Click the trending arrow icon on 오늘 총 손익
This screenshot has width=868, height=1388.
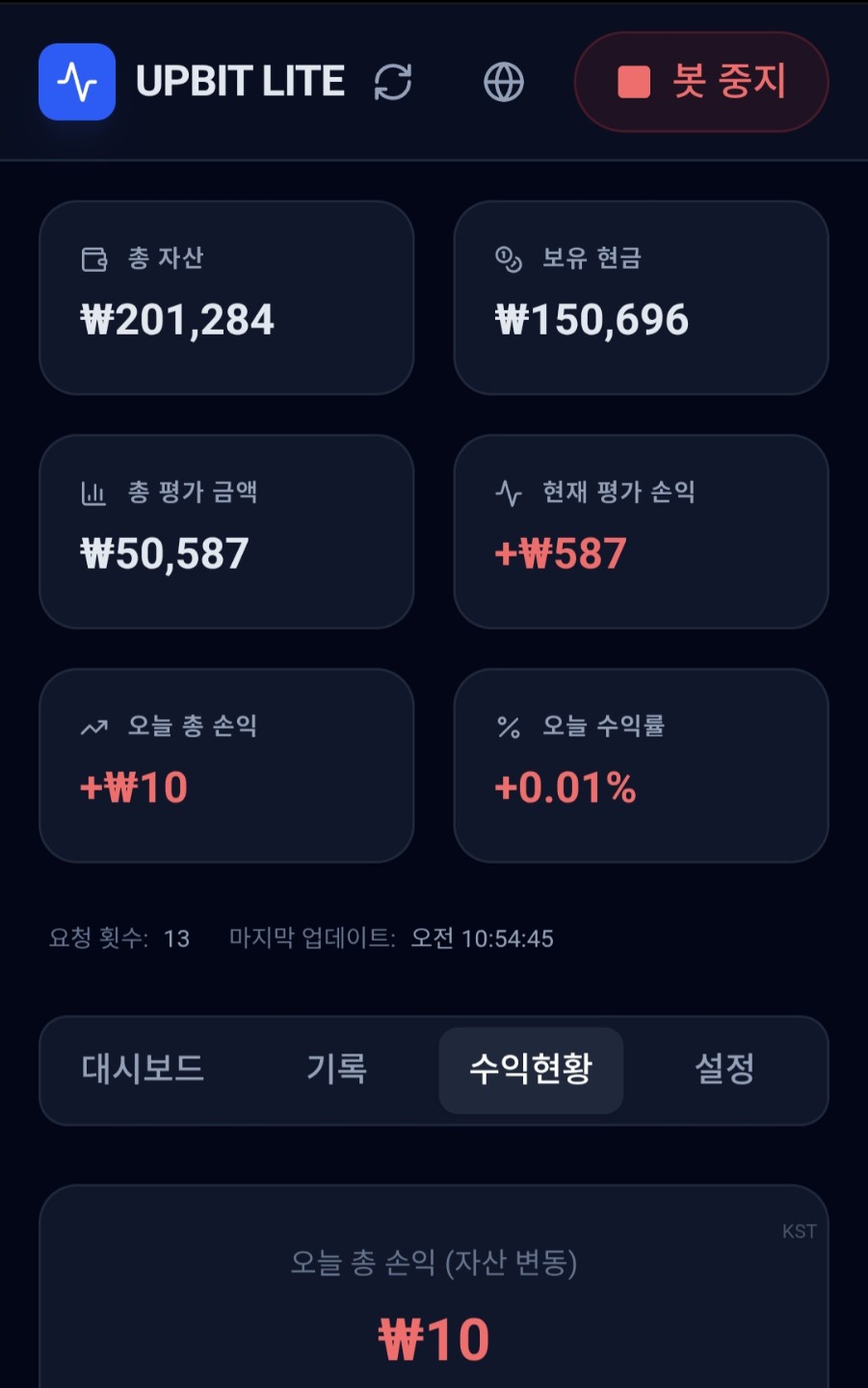tap(93, 727)
